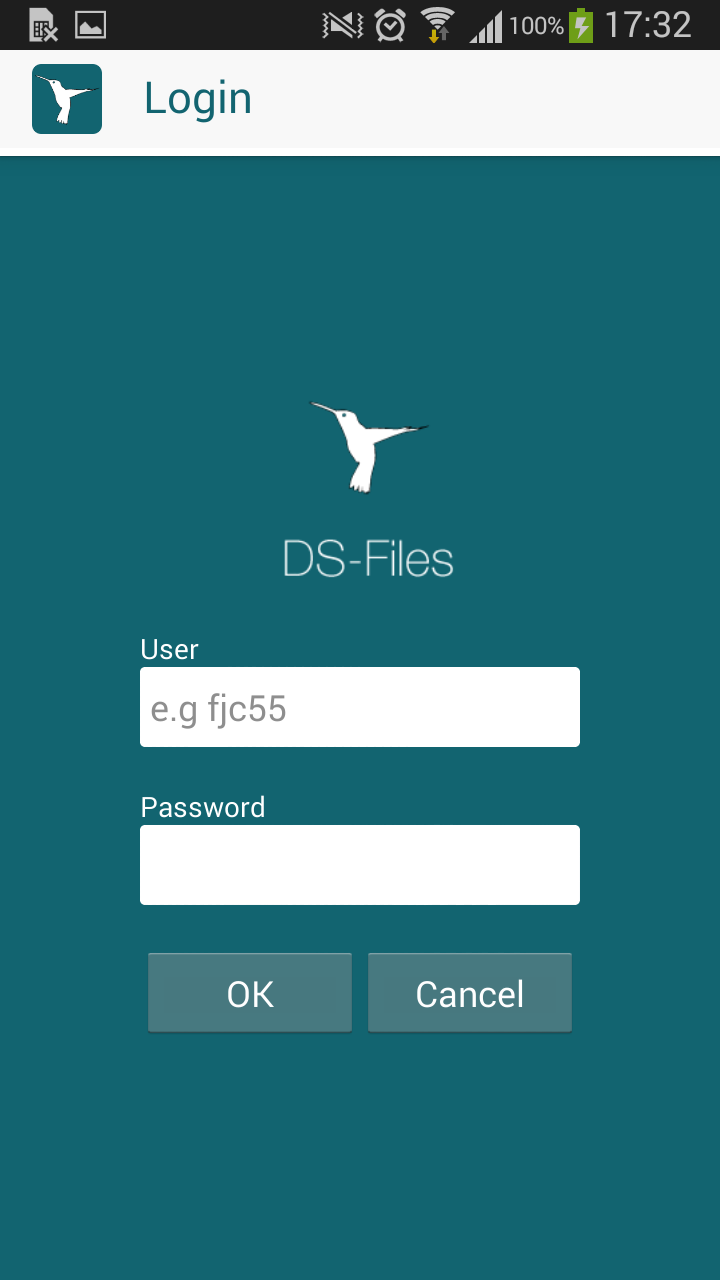Viewport: 720px width, 1280px height.
Task: Cancel the login
Action: (470, 993)
